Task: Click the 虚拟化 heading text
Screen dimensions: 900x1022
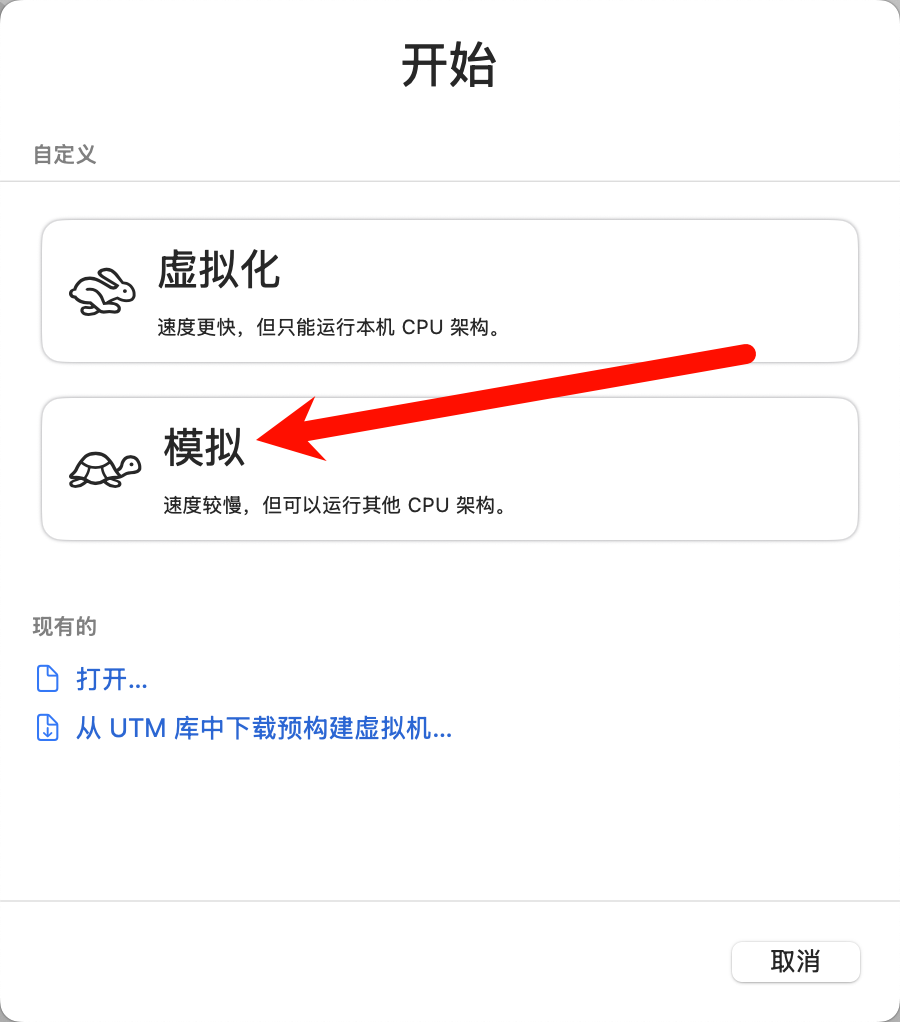Action: tap(218, 270)
